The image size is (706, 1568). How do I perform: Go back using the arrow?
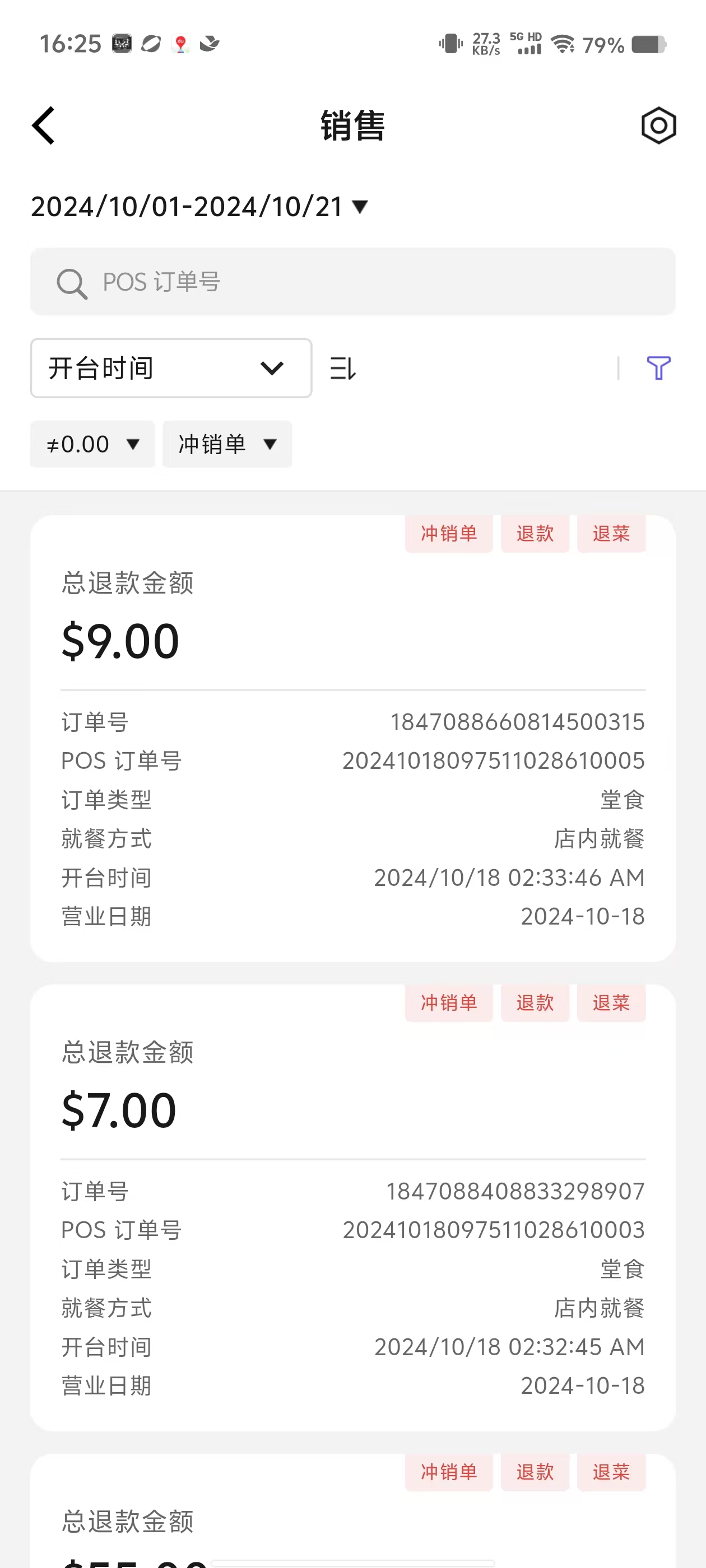[x=43, y=125]
